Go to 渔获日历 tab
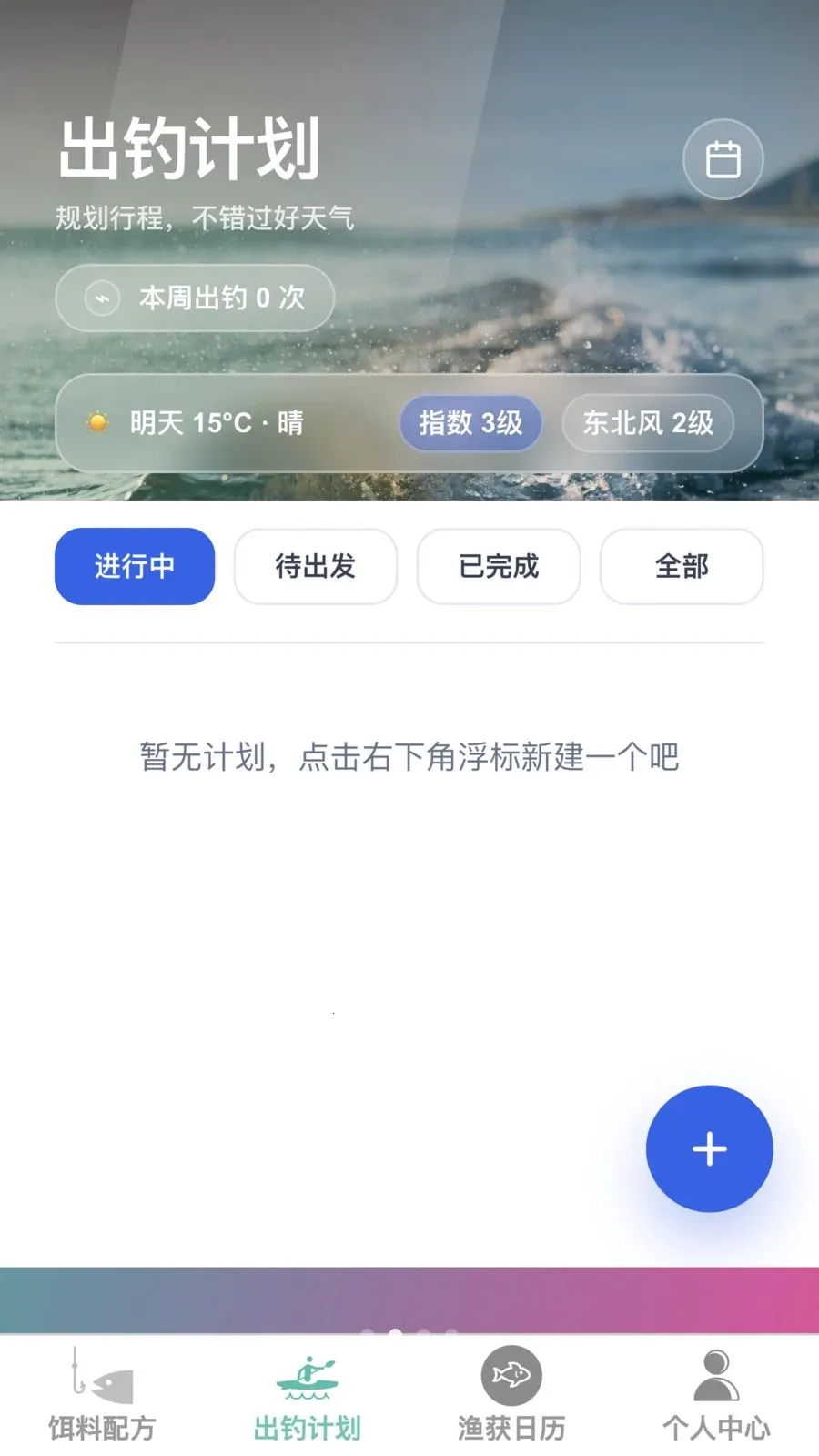The width and height of the screenshot is (819, 1456). pyautogui.click(x=511, y=1396)
